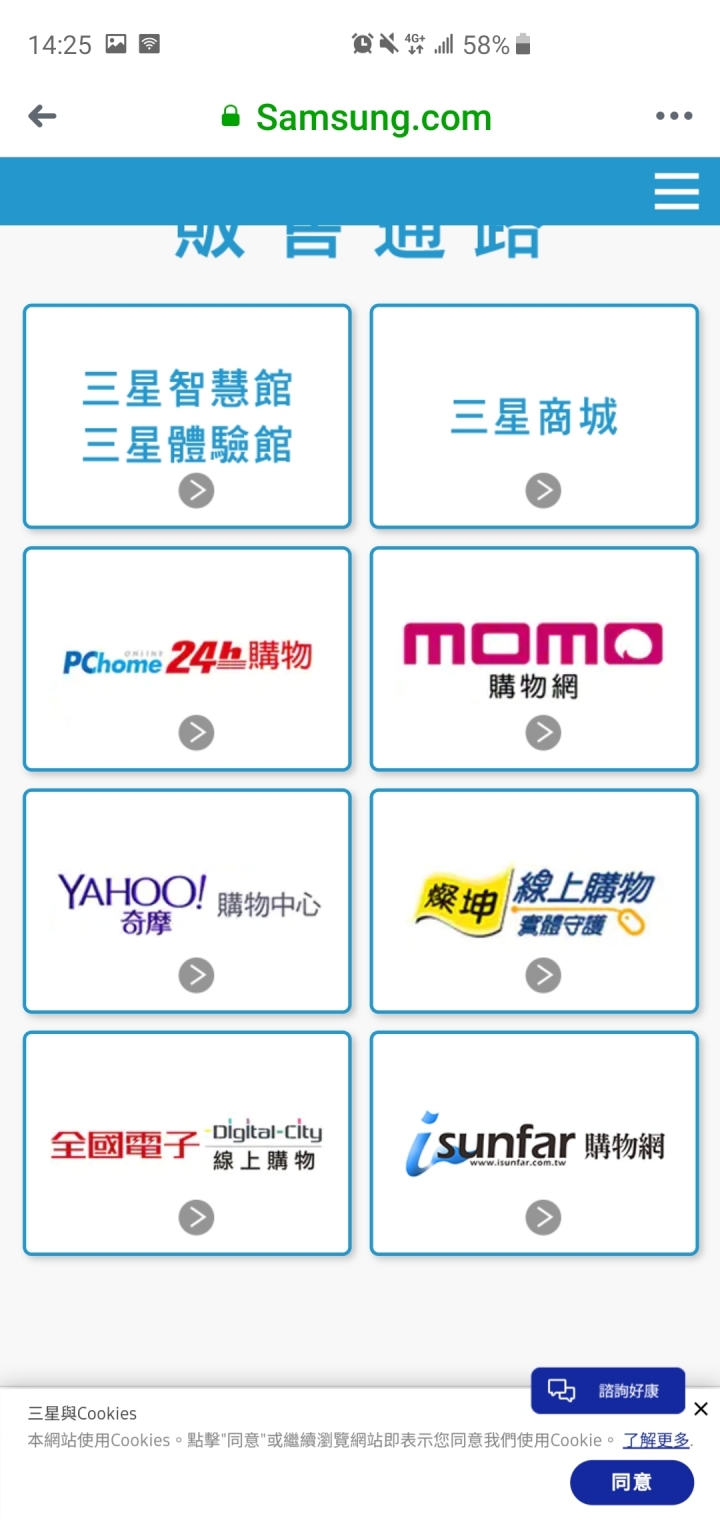Open the 三星智慧館 三星體驗館 card

(x=187, y=416)
